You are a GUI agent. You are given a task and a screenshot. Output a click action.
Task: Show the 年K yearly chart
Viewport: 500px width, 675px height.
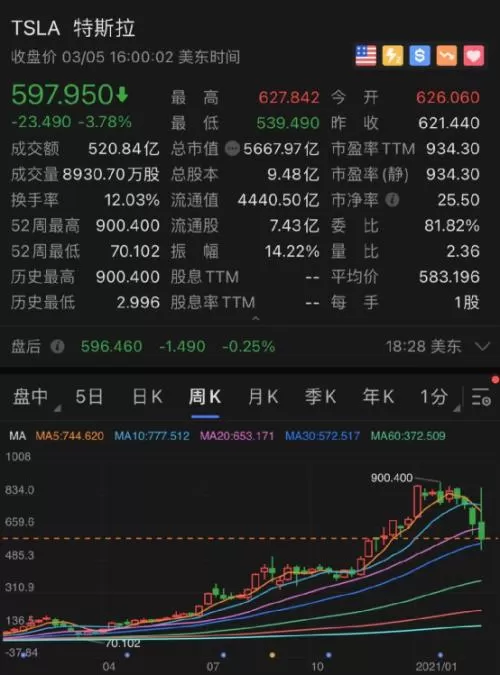click(x=378, y=397)
